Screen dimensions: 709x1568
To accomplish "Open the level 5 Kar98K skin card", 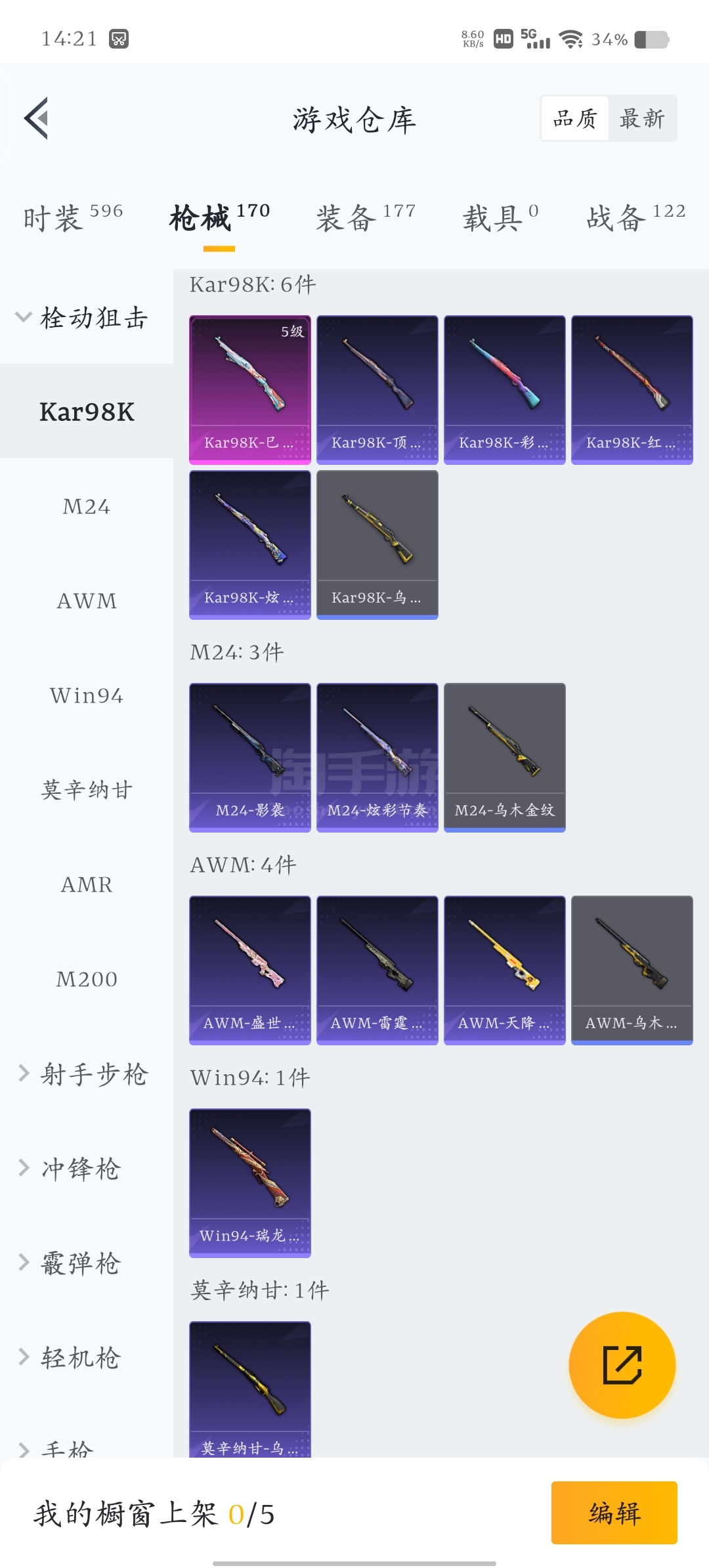I will [x=249, y=389].
